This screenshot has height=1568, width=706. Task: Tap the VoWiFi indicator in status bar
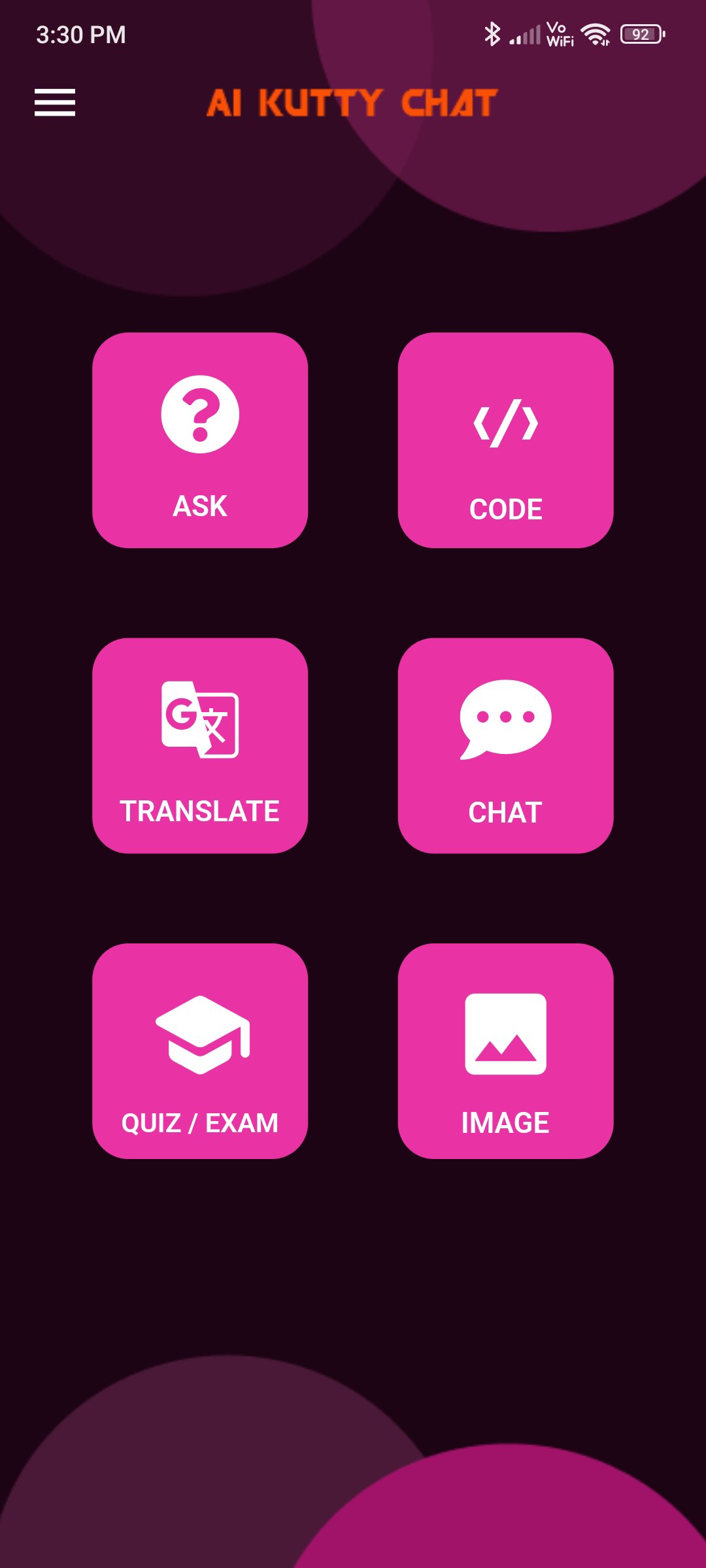tap(561, 34)
